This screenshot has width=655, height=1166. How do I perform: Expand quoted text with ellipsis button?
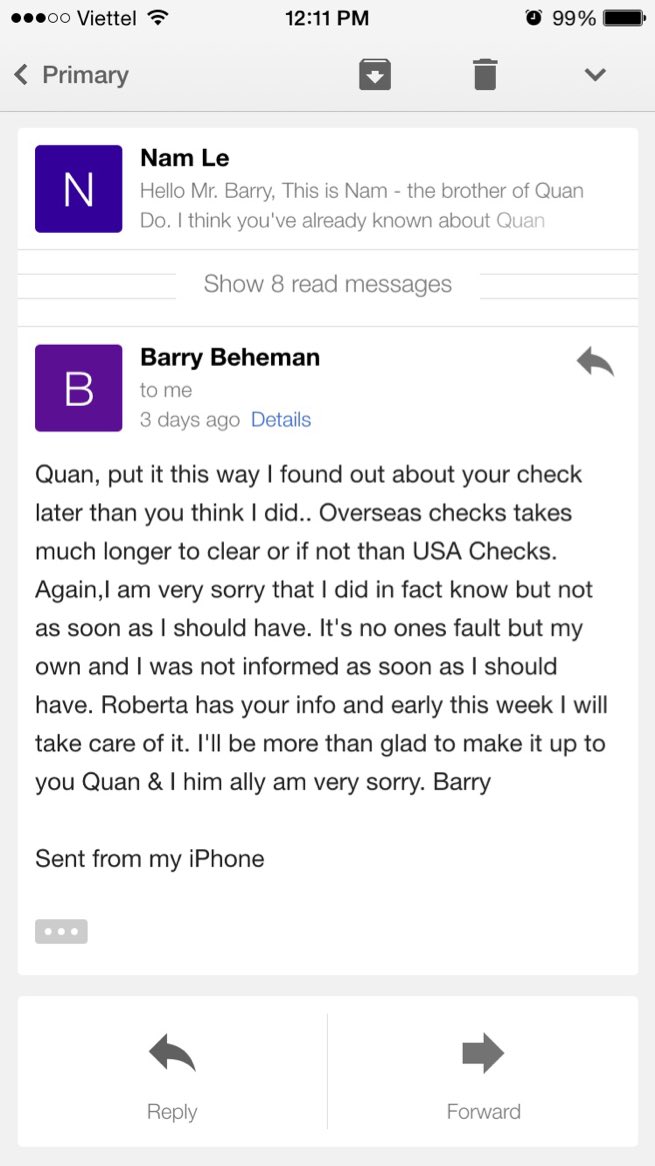tap(61, 931)
